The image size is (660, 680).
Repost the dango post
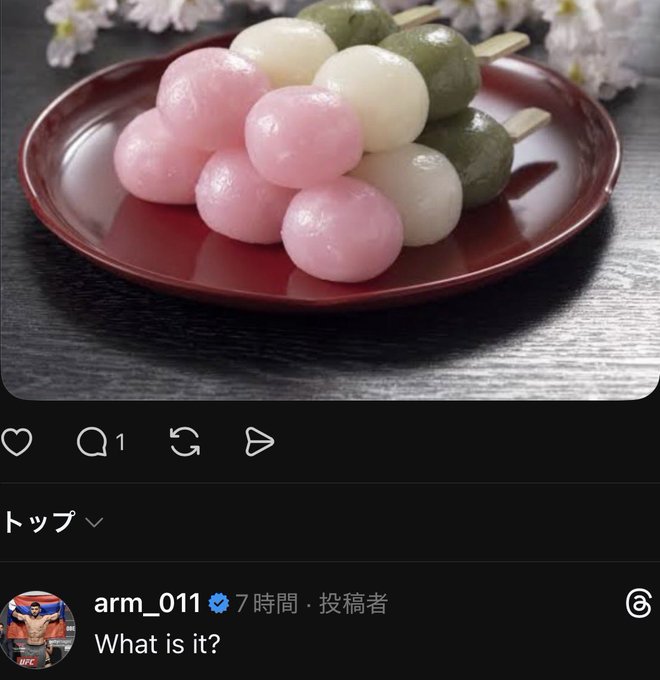tap(184, 442)
